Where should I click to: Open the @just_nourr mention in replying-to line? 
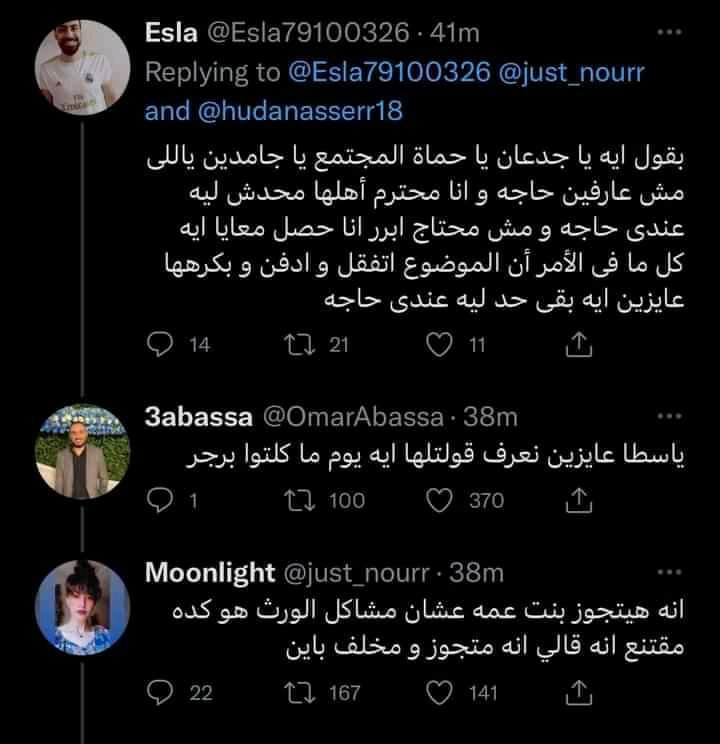point(577,72)
